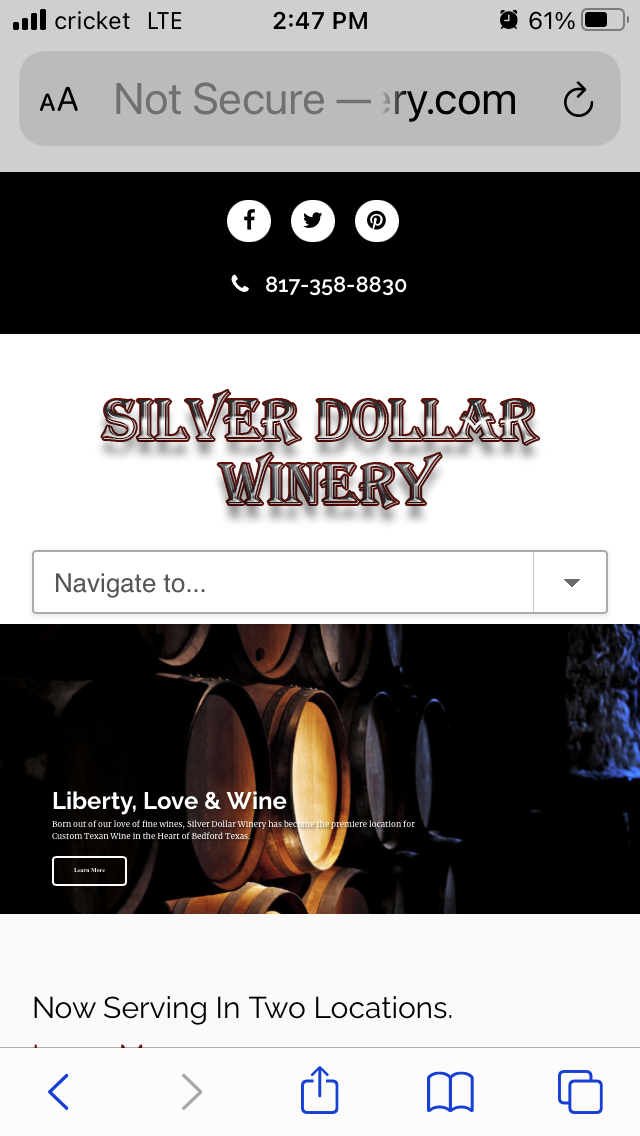
Task: Open Safari bookmarks
Action: coord(450,1092)
